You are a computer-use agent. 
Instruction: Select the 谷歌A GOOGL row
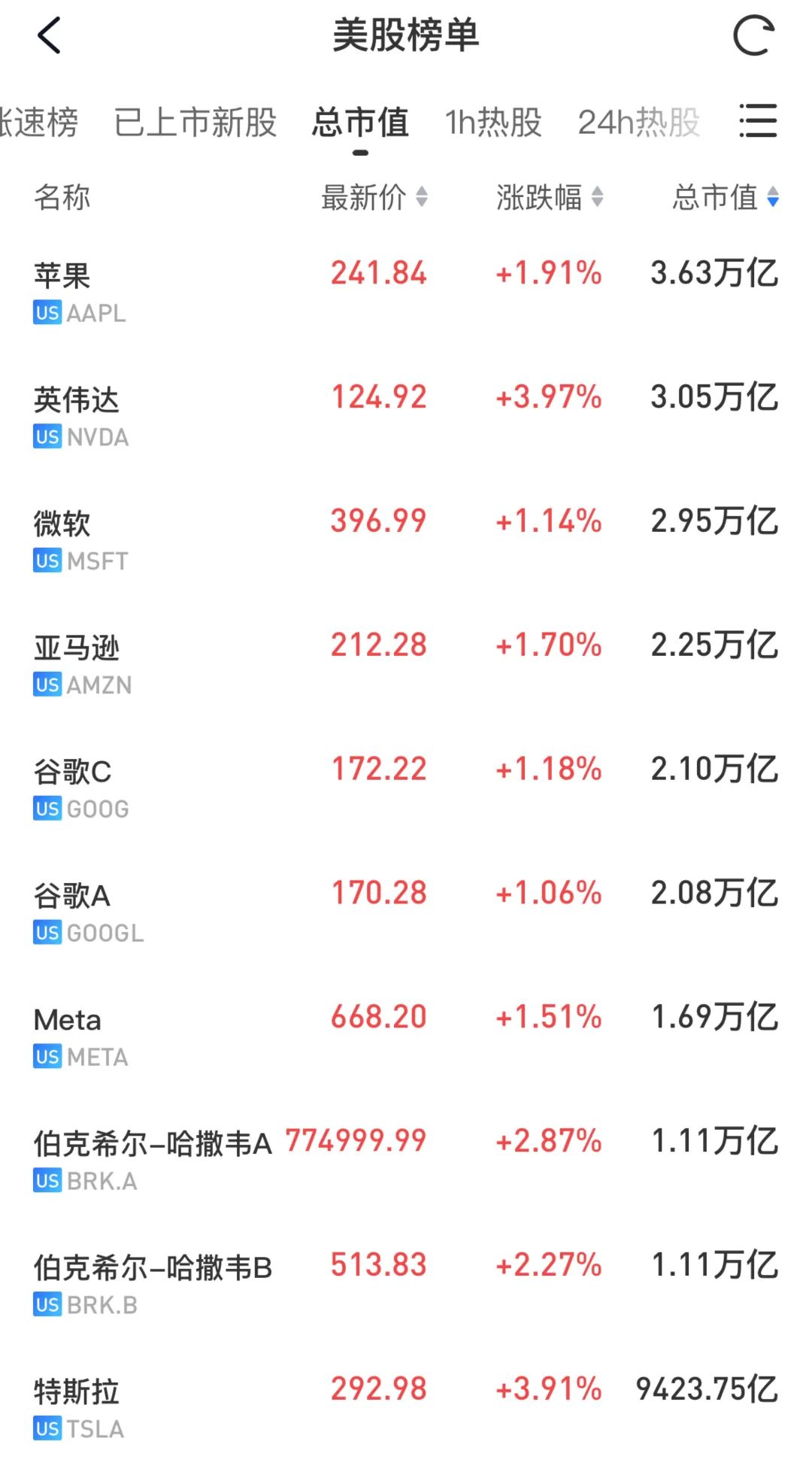[x=406, y=912]
